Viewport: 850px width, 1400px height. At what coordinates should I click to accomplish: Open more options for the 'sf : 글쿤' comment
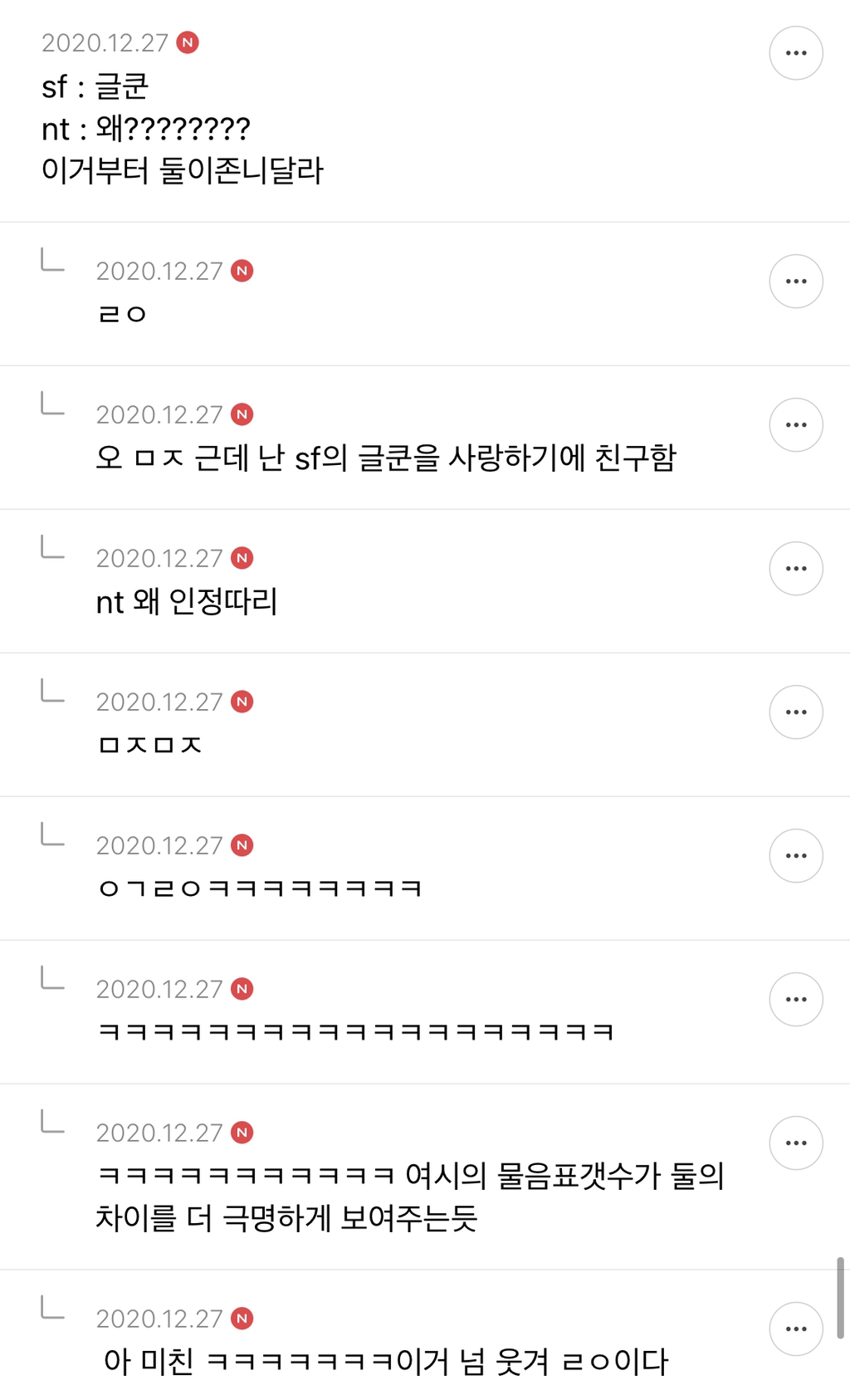[x=795, y=53]
